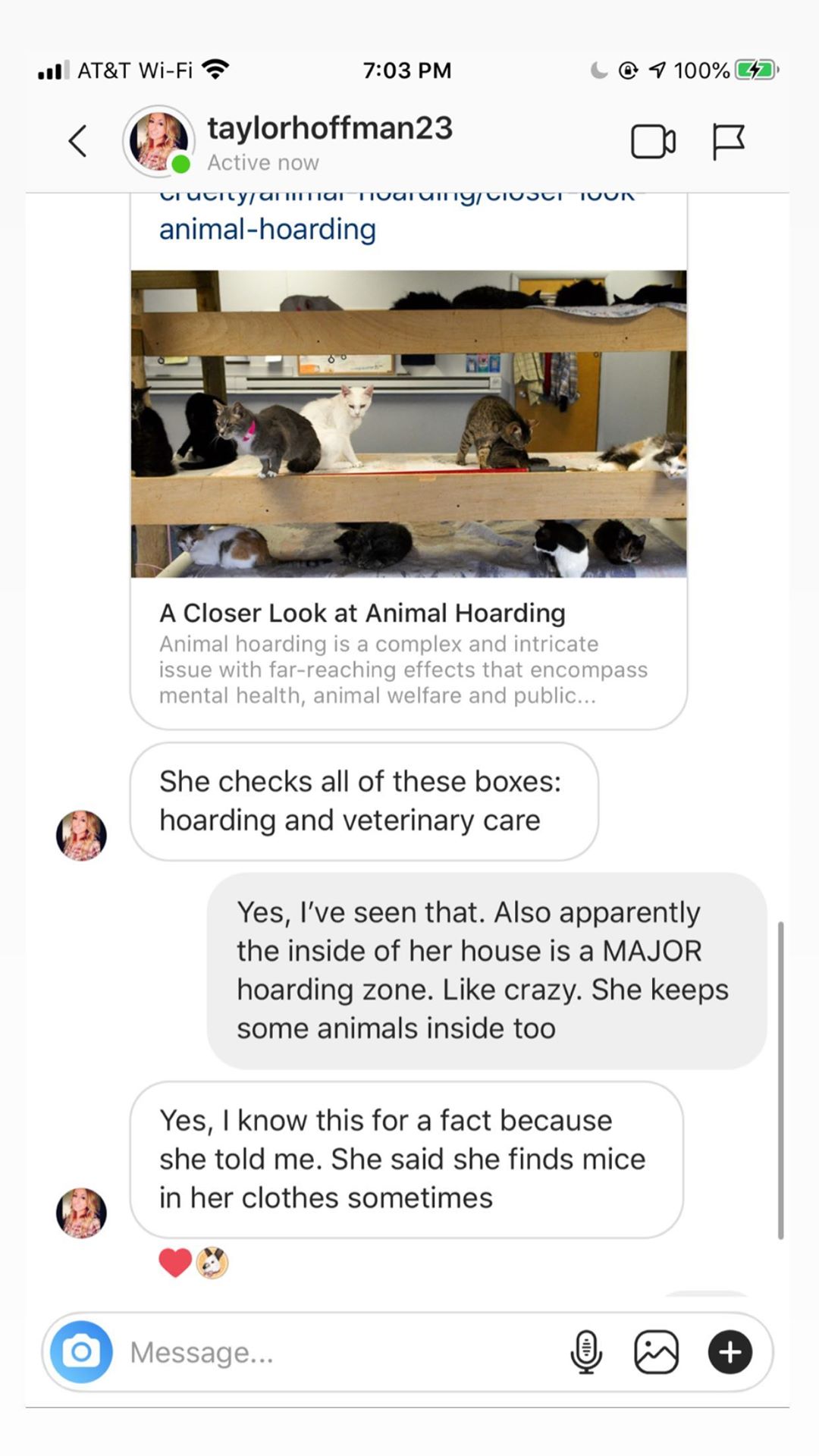819x1456 pixels.
Task: Attach a photo from gallery
Action: [656, 1352]
